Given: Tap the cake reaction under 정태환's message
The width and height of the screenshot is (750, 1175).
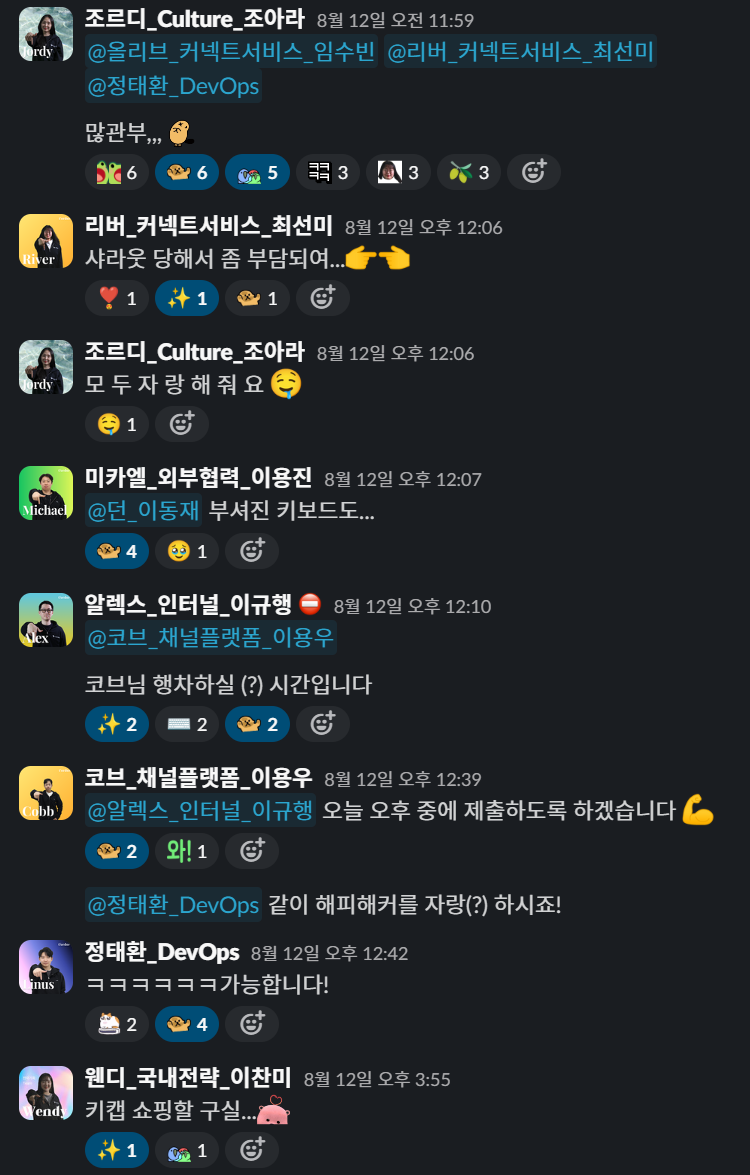Looking at the screenshot, I should [117, 1023].
